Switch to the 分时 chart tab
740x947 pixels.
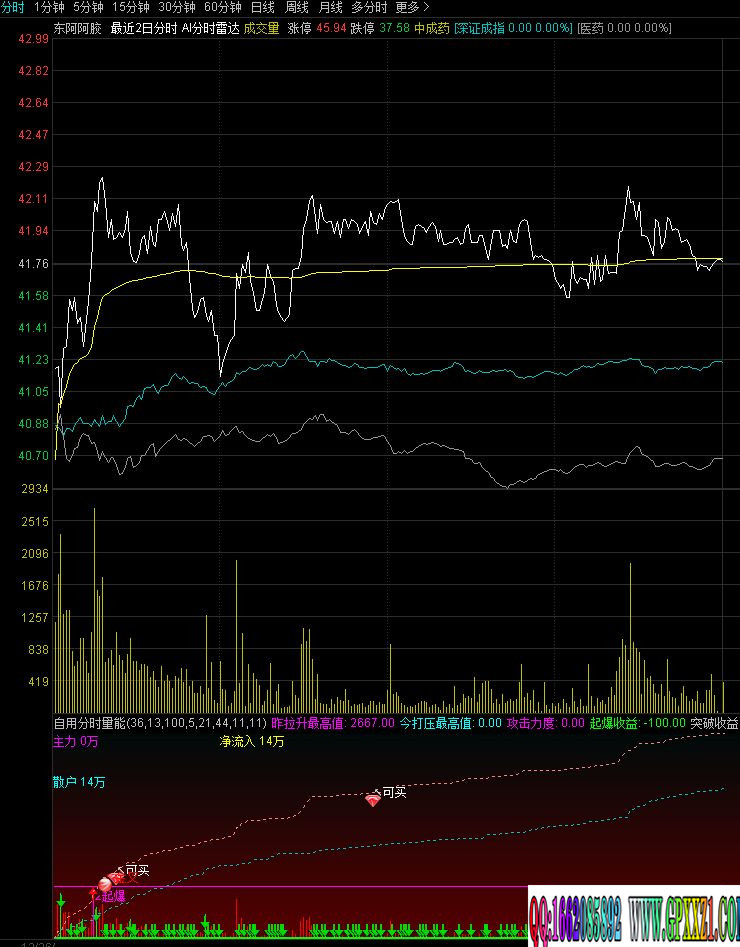click(13, 7)
